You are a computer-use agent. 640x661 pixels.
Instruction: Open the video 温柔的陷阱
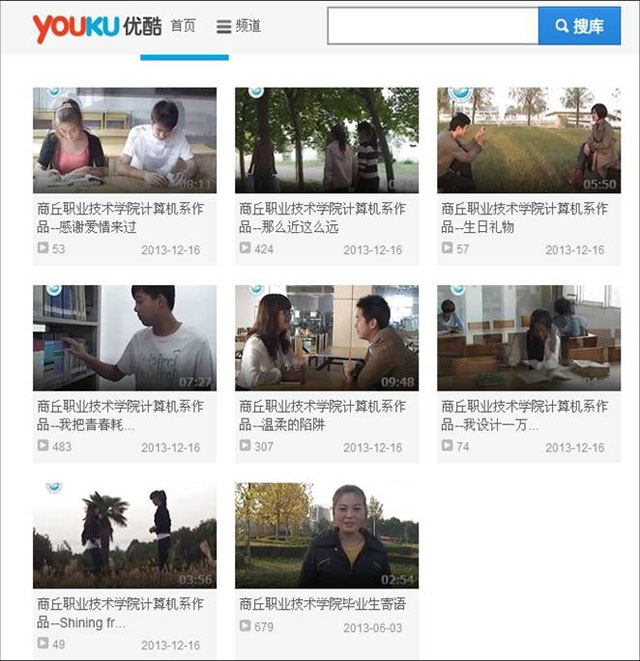click(326, 338)
